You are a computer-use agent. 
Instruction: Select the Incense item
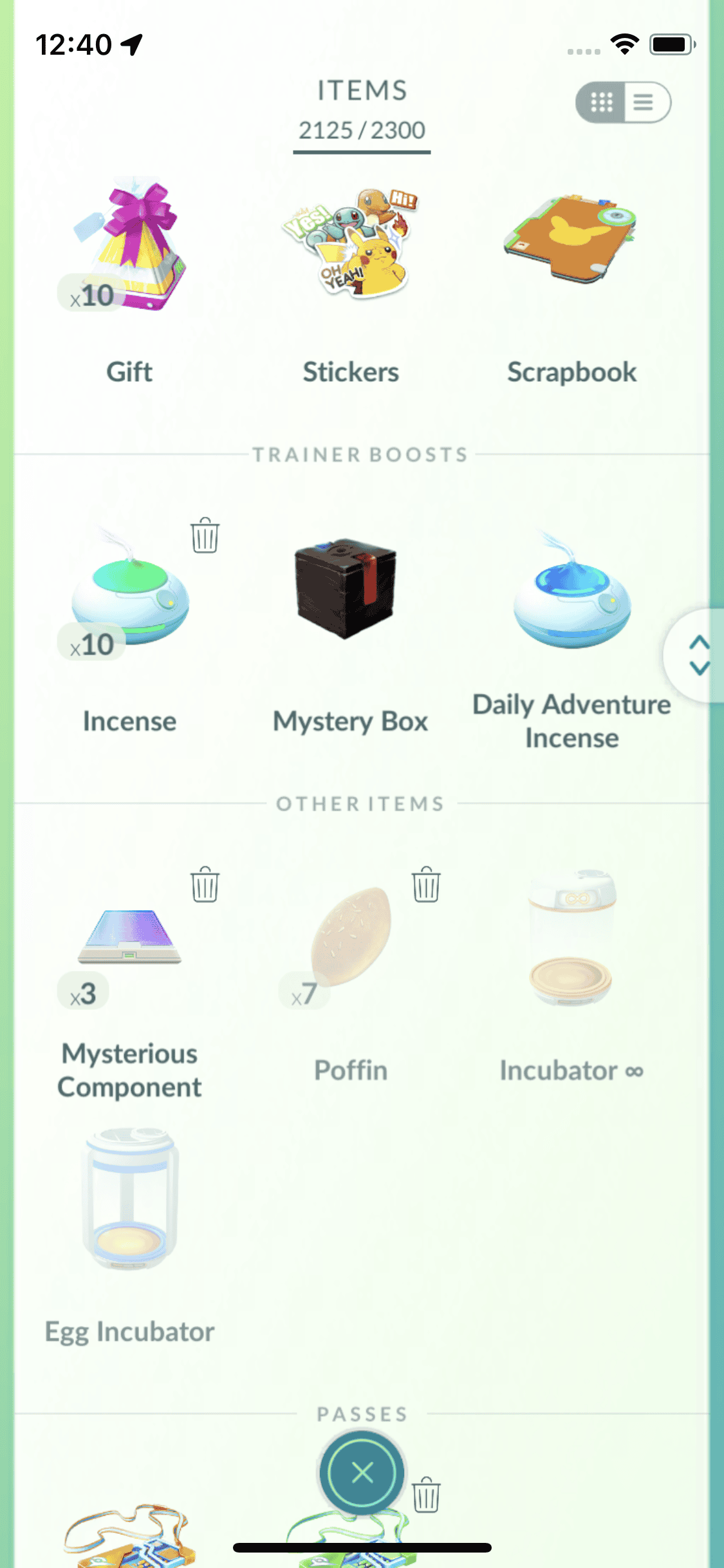pyautogui.click(x=129, y=599)
